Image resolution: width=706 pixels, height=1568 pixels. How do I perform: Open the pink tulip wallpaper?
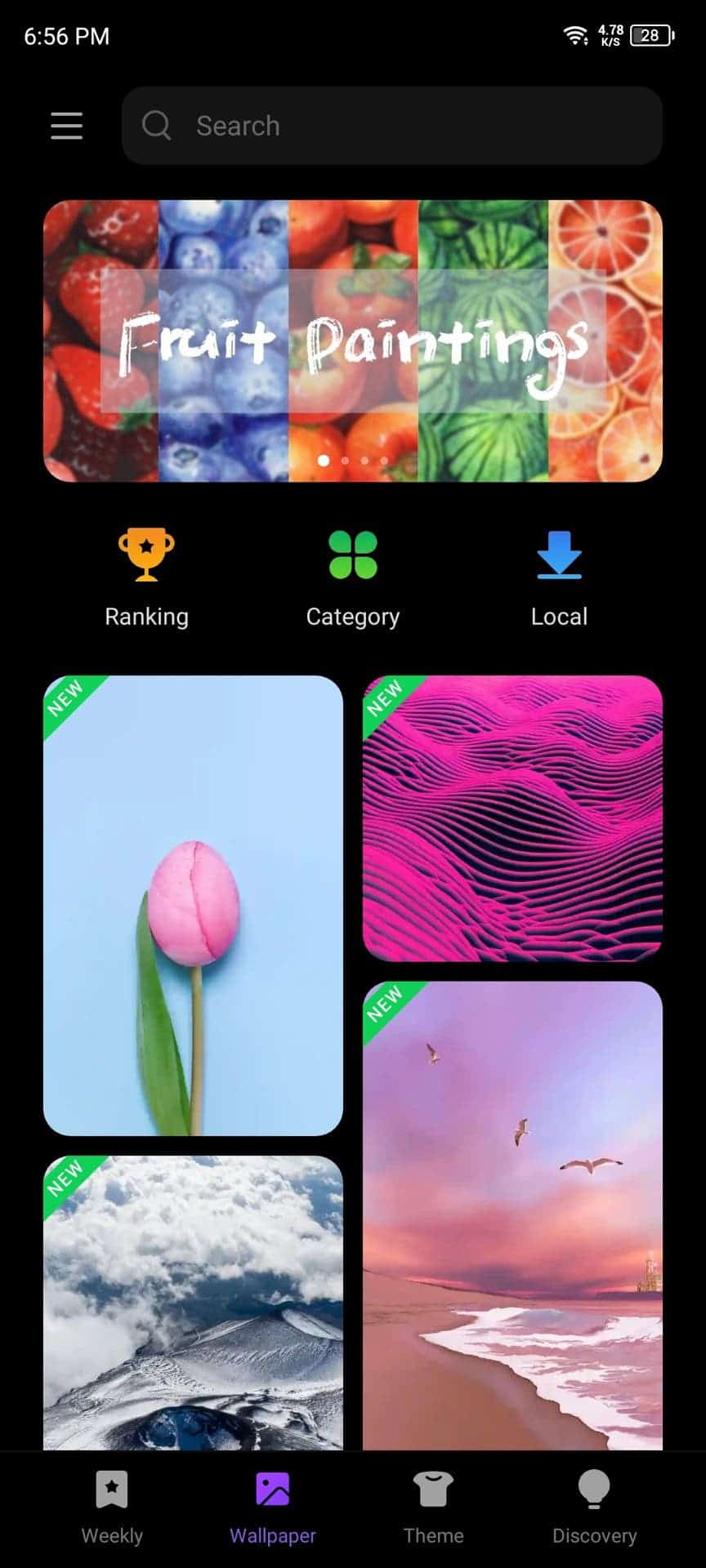pyautogui.click(x=193, y=905)
